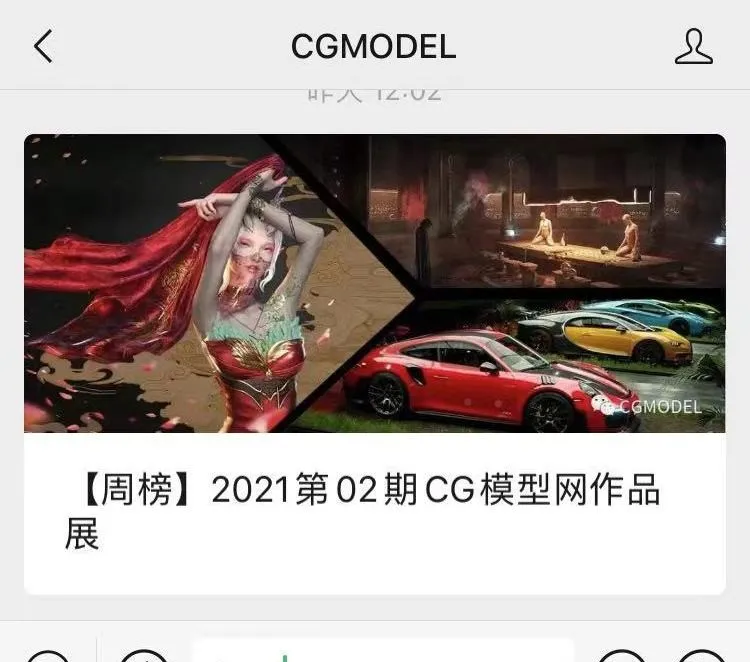
Task: Go back from the CGMODEL chat
Action: coord(43,46)
